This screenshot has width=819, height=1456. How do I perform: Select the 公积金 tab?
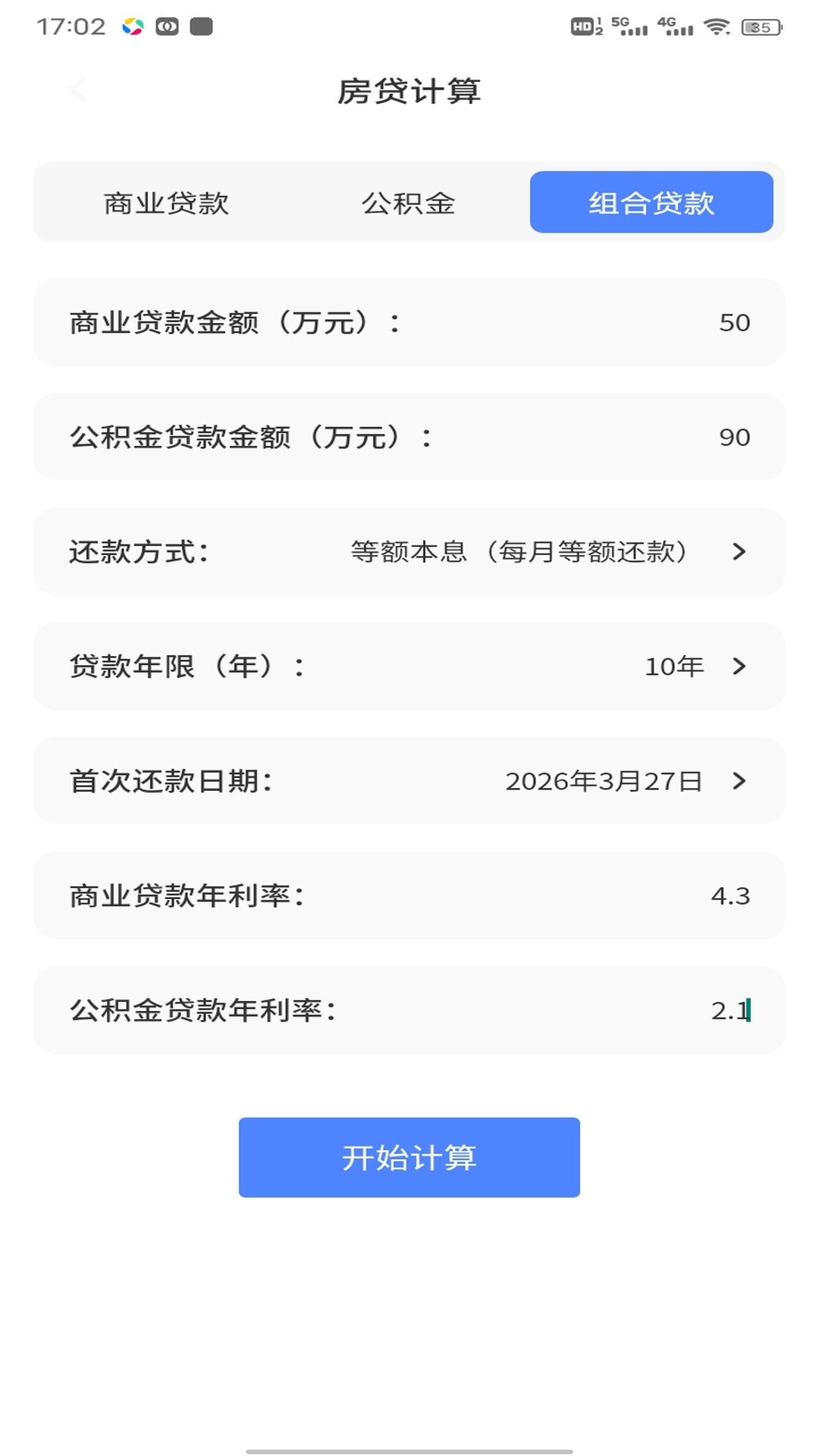[x=408, y=202]
